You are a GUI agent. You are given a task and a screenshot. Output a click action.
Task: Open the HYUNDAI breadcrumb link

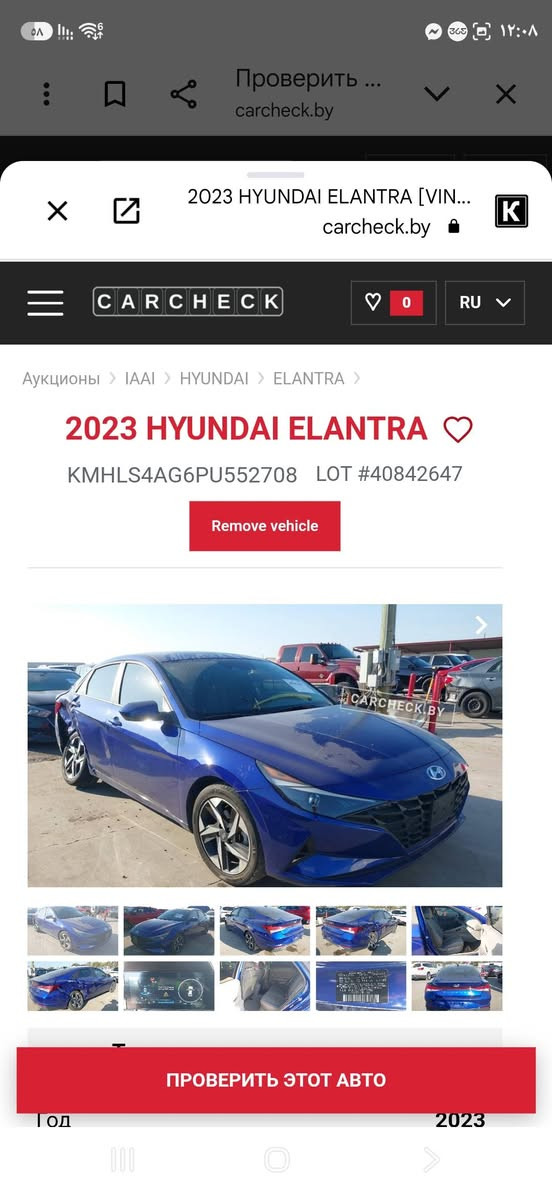click(x=214, y=378)
